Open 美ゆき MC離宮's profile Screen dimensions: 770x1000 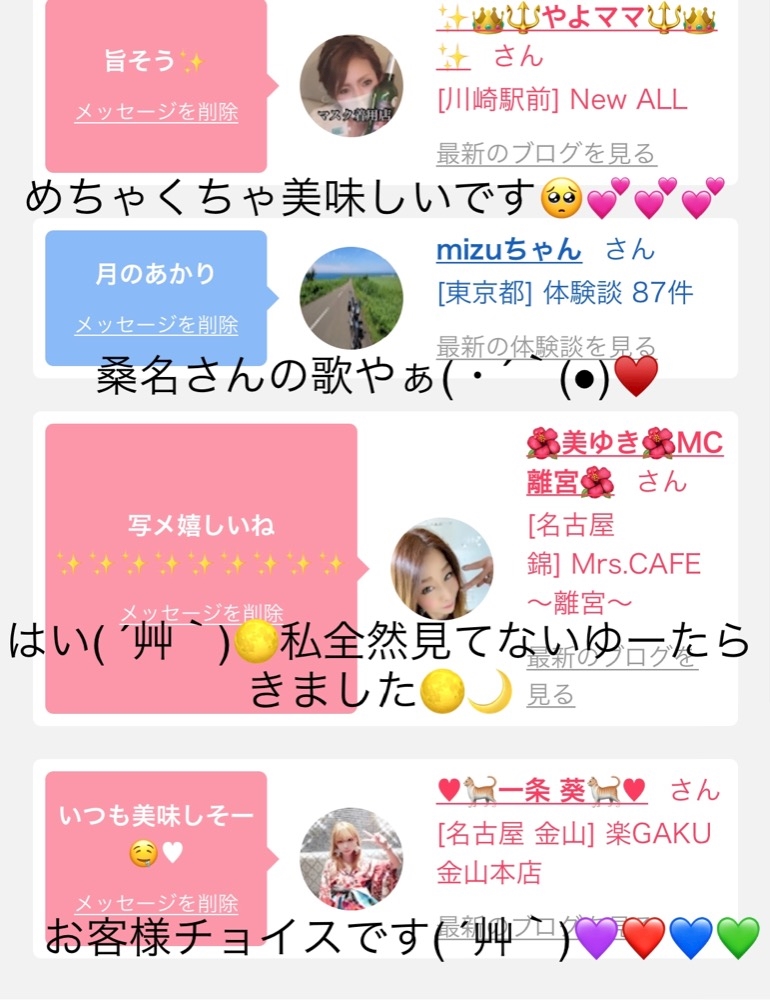click(x=625, y=462)
